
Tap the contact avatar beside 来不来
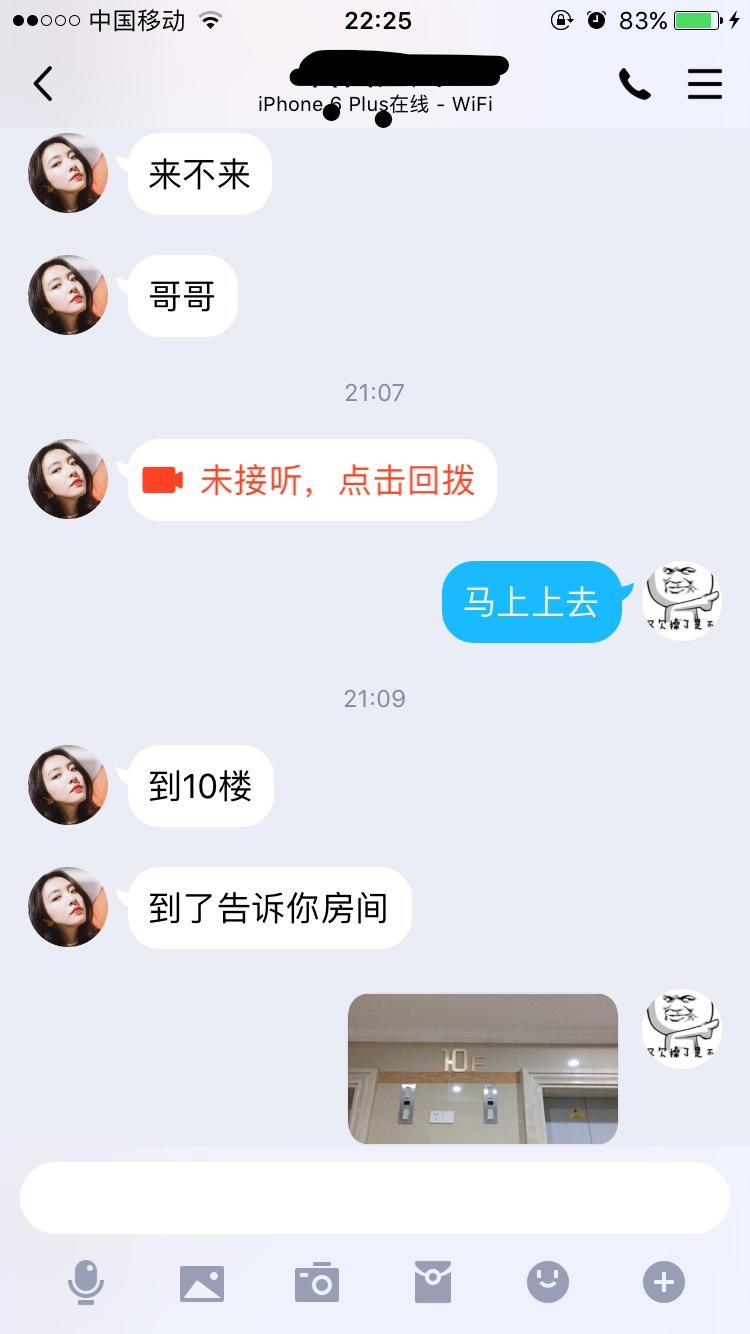coord(67,172)
